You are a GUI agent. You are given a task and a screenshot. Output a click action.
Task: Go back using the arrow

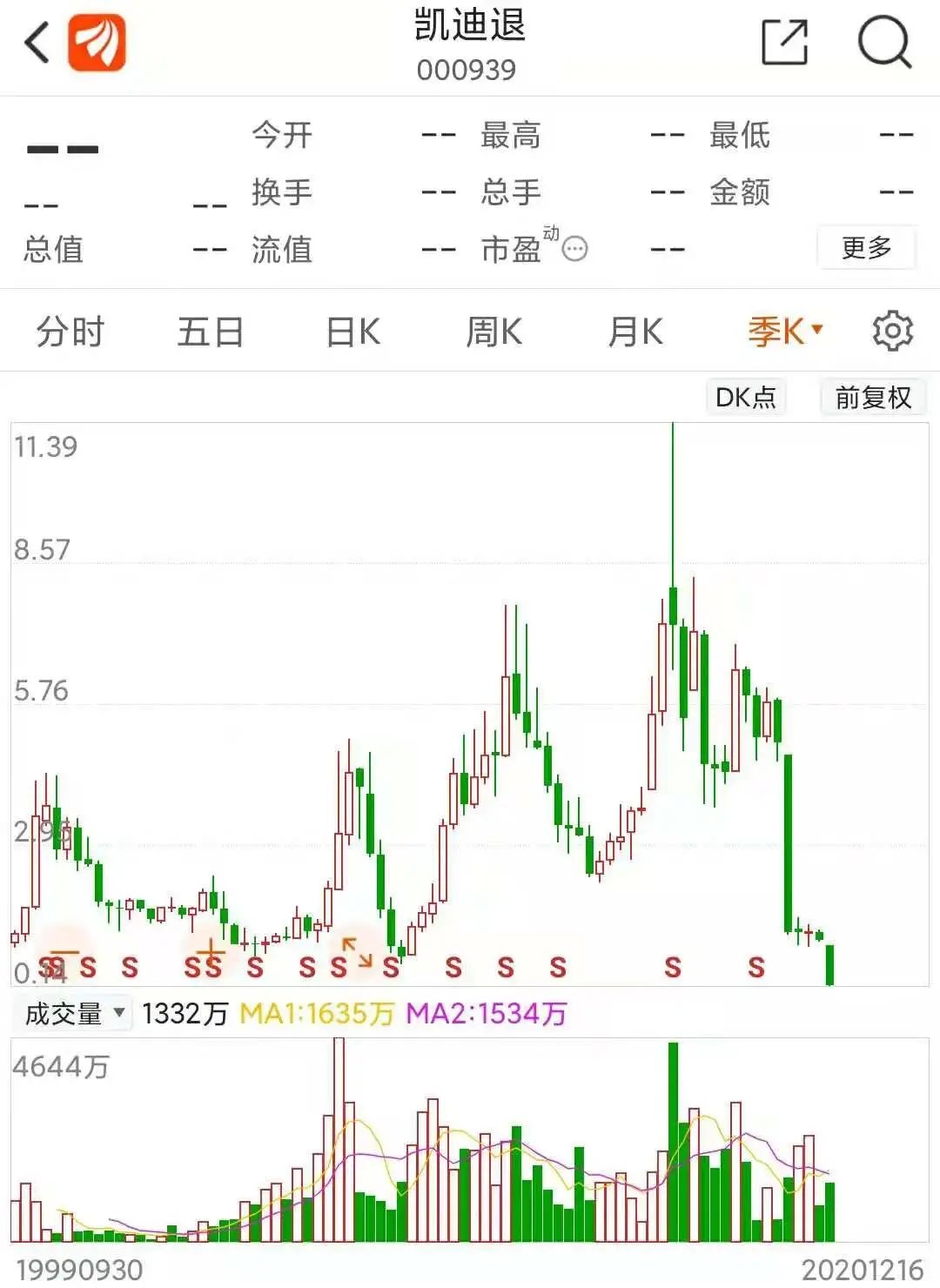37,42
